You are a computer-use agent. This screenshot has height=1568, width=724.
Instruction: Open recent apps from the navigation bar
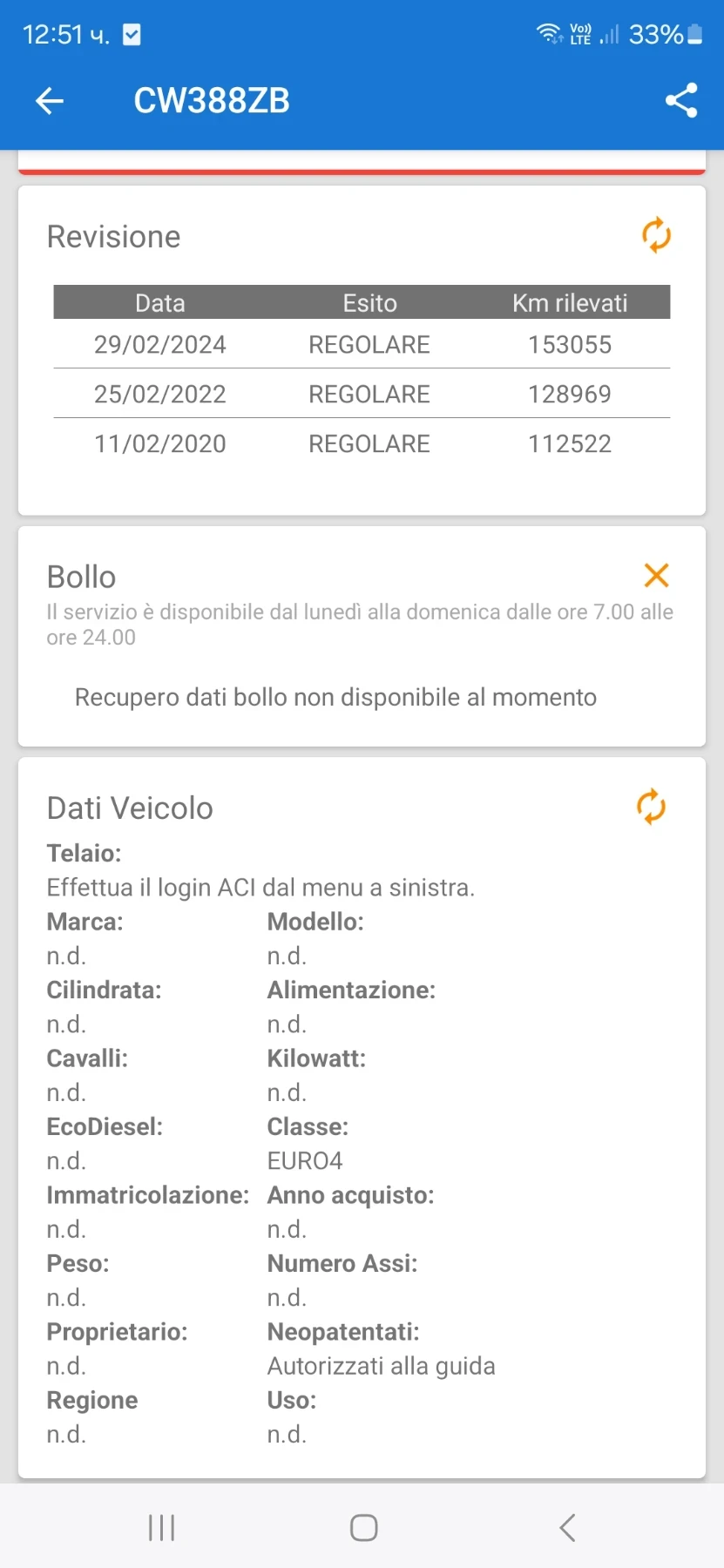pos(161,1526)
